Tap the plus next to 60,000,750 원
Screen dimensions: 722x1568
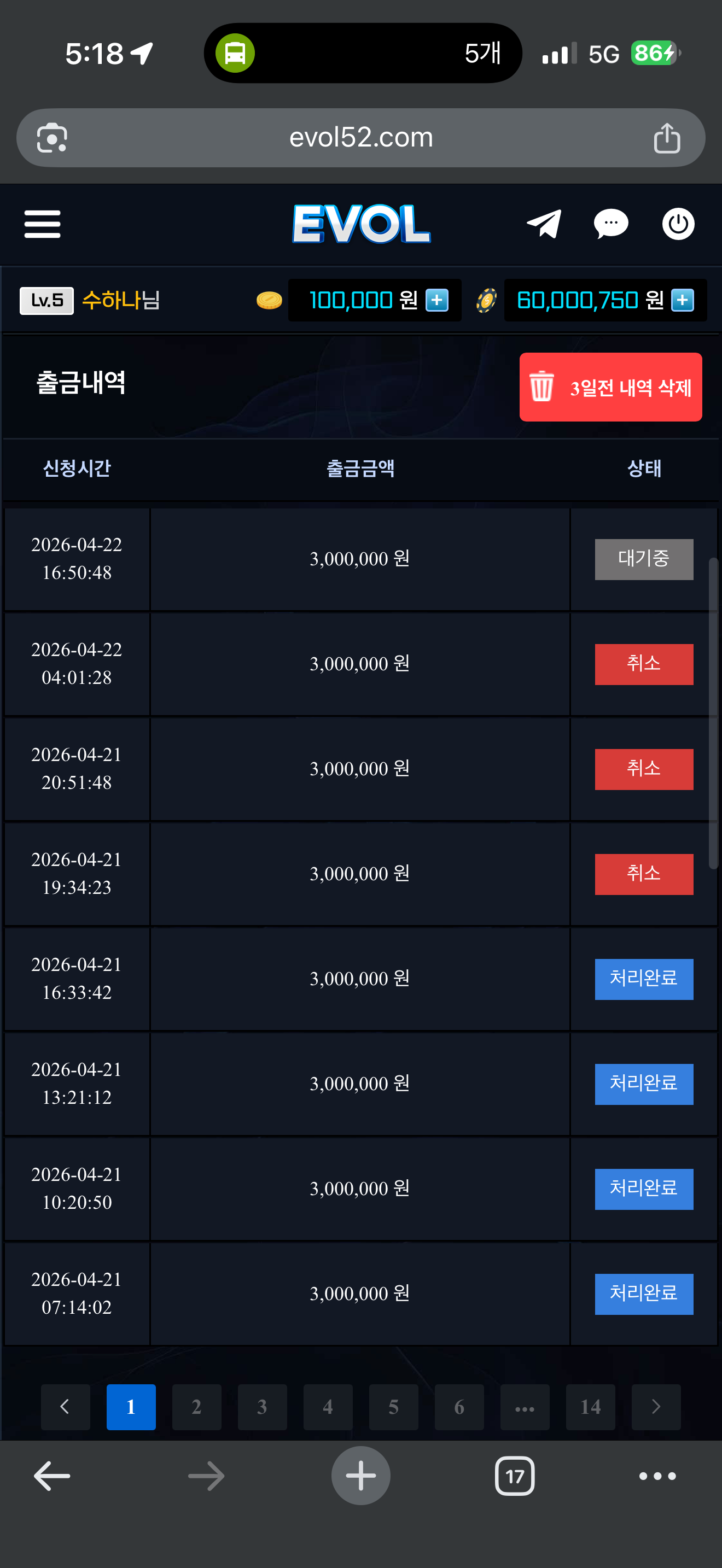coord(683,300)
